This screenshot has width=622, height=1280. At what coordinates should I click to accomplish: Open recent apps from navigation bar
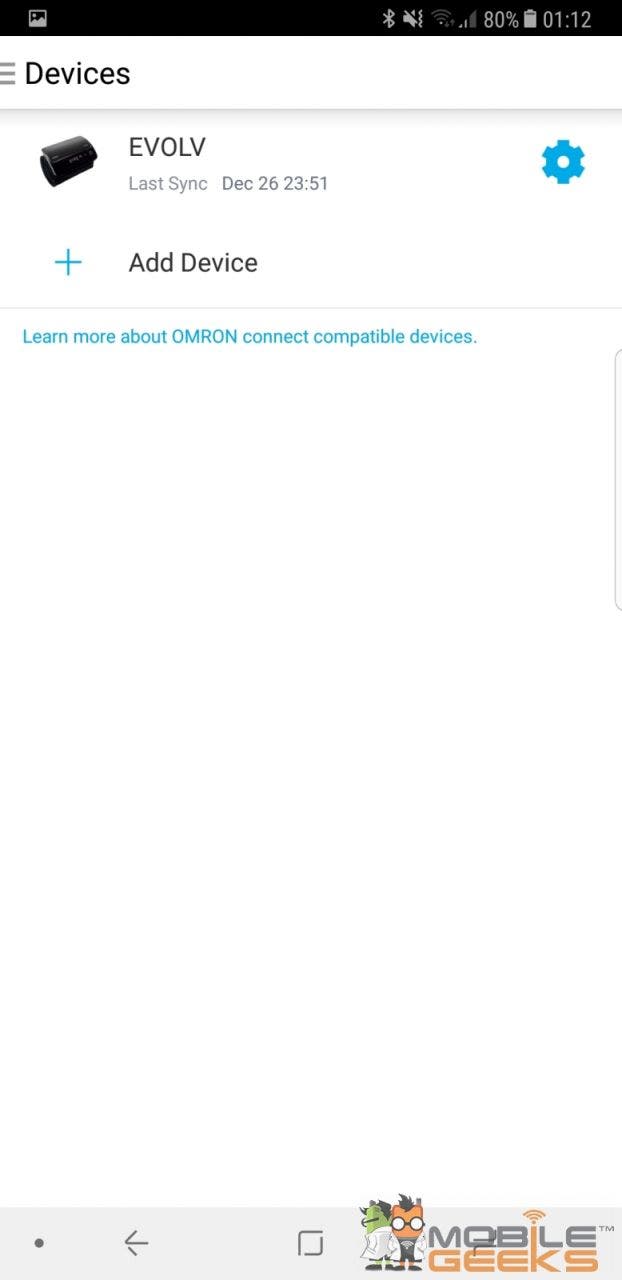pyautogui.click(x=310, y=1243)
